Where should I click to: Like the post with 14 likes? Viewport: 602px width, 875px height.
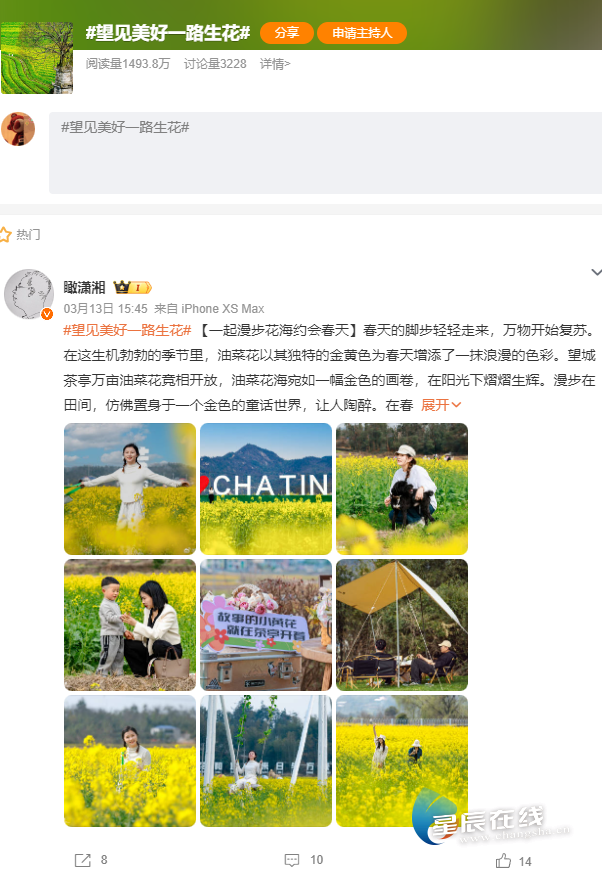(x=513, y=861)
